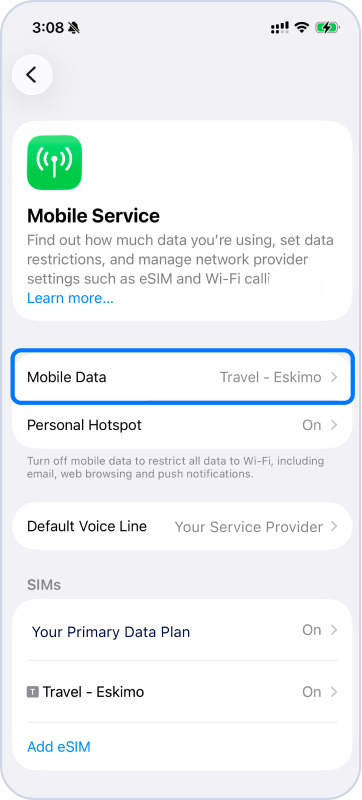Image resolution: width=362 pixels, height=800 pixels.
Task: Tap Add eSIM
Action: click(59, 747)
